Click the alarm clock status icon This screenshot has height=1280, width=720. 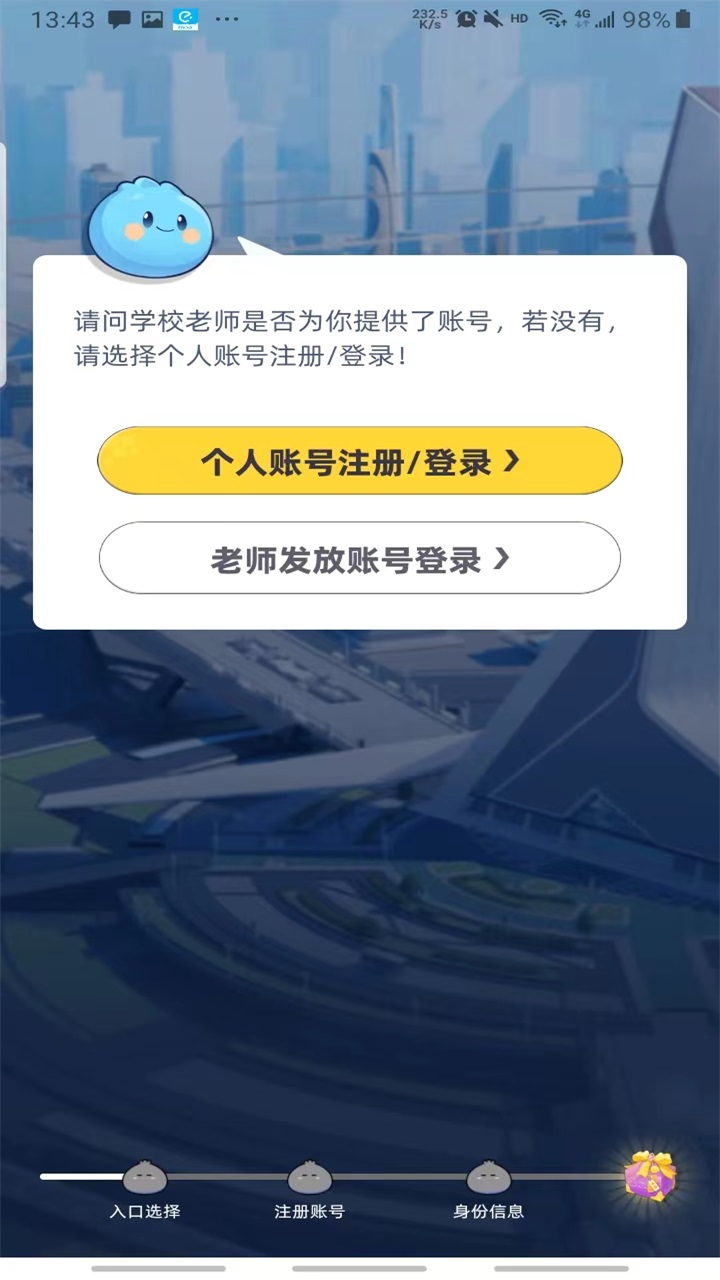465,18
